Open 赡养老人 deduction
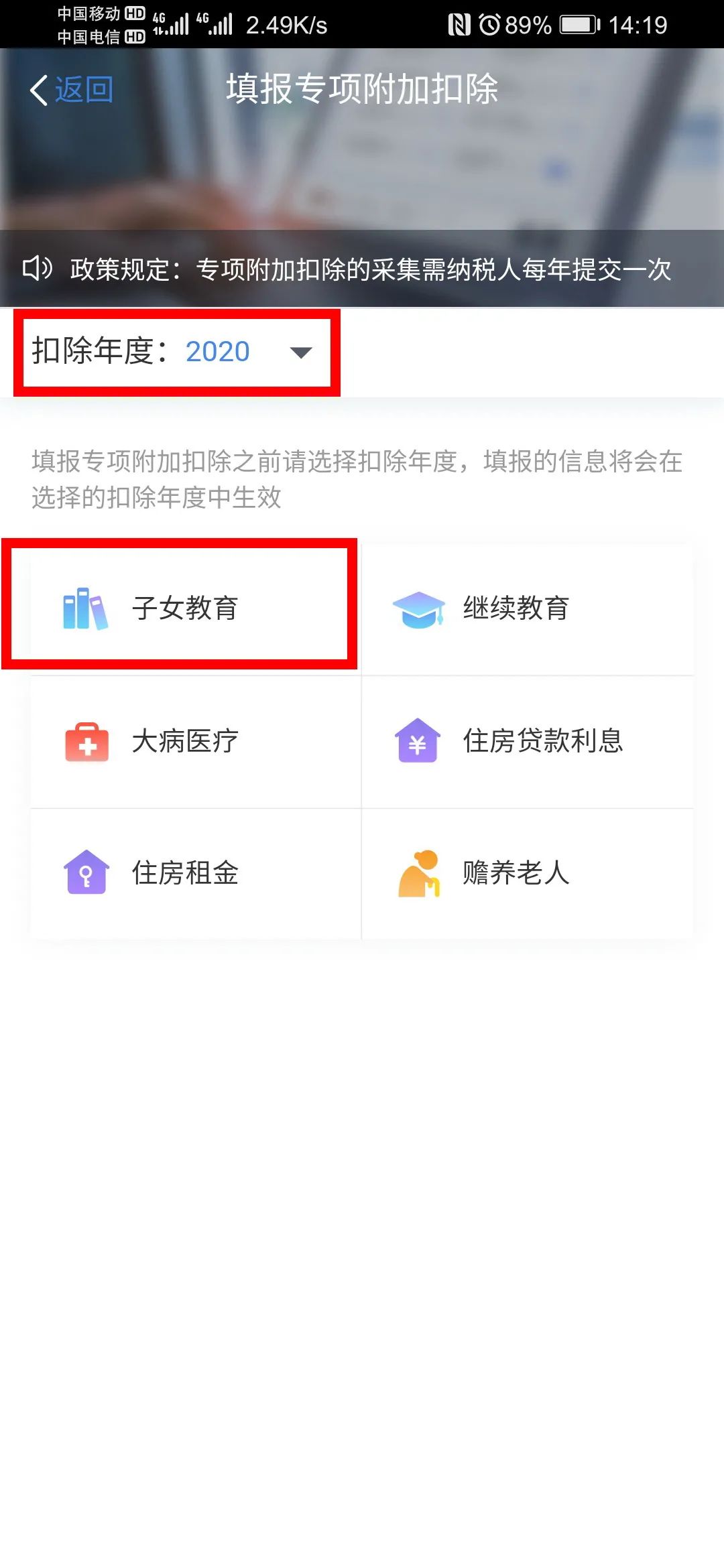The image size is (724, 1568). pos(528,873)
